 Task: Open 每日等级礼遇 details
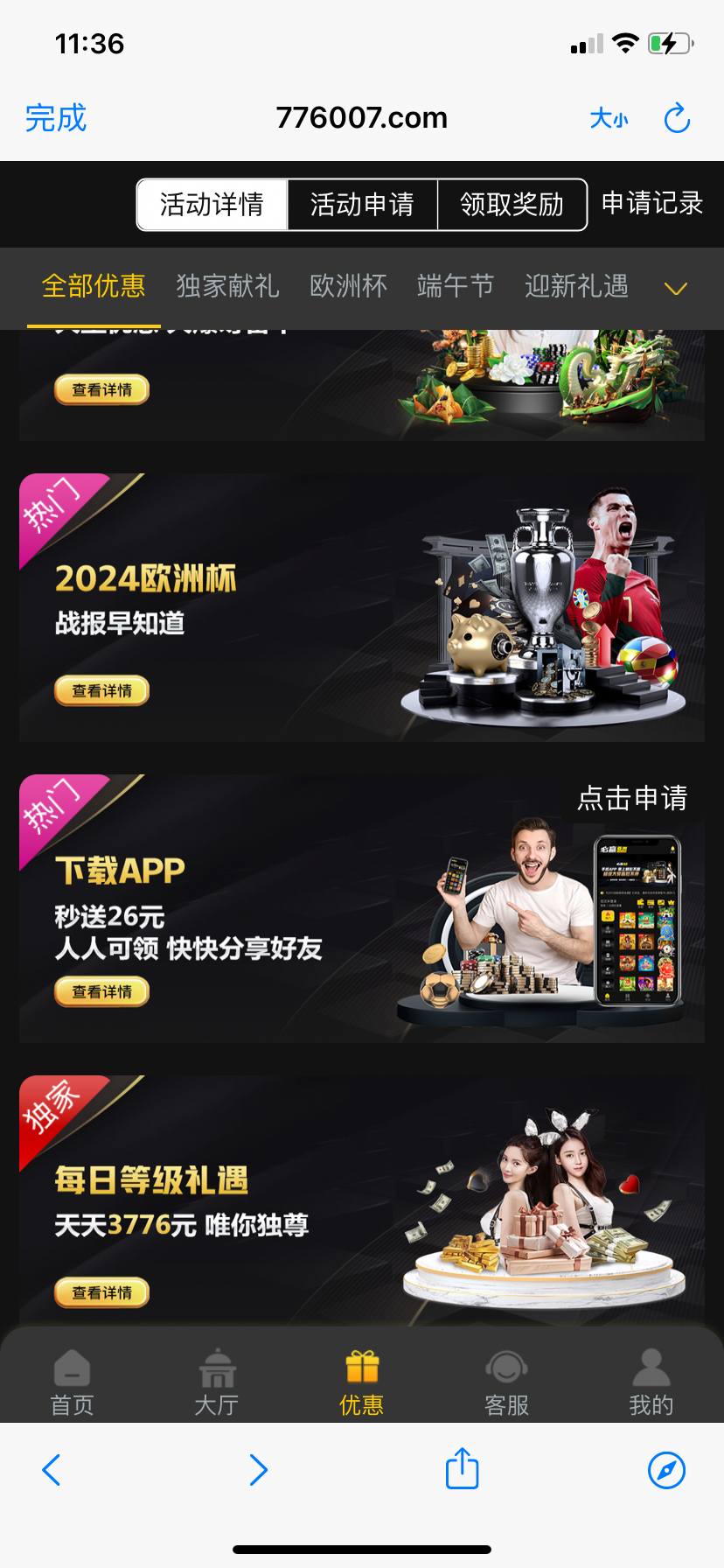pyautogui.click(x=102, y=1293)
